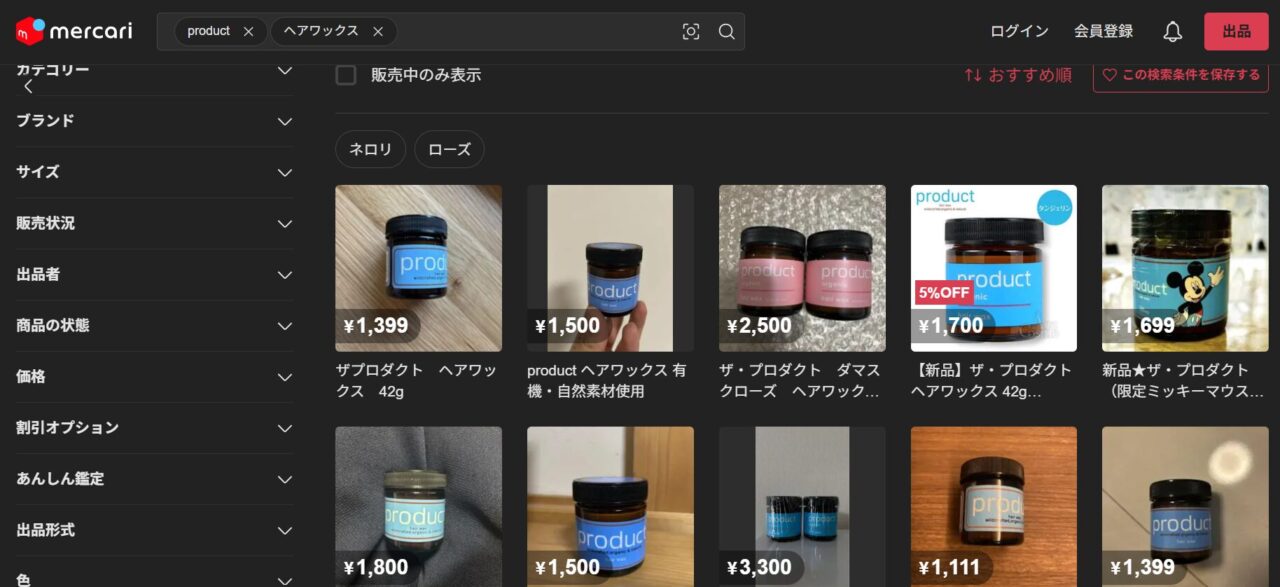Remove the ヘアワックス search tag
The width and height of the screenshot is (1280, 587).
point(378,32)
